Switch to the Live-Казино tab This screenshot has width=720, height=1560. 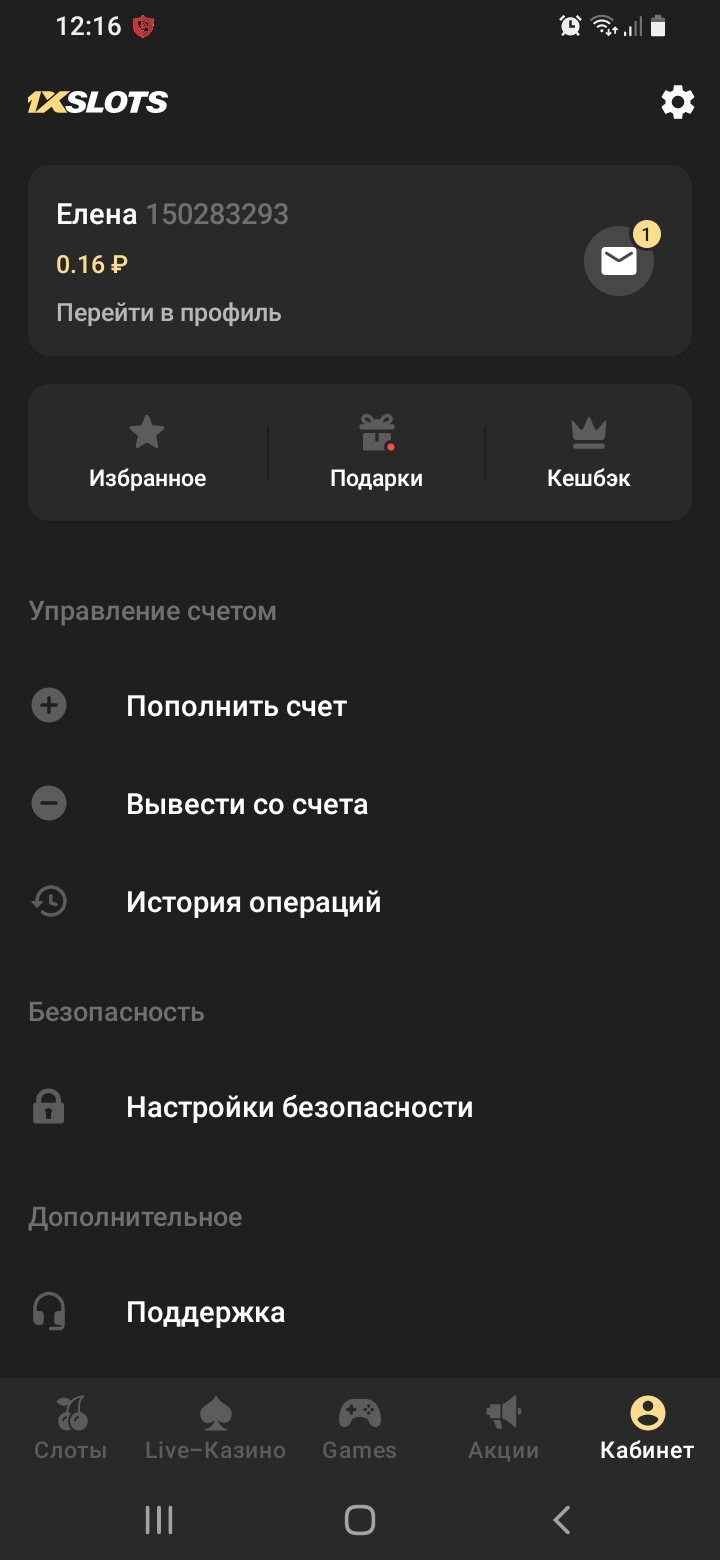point(215,1428)
